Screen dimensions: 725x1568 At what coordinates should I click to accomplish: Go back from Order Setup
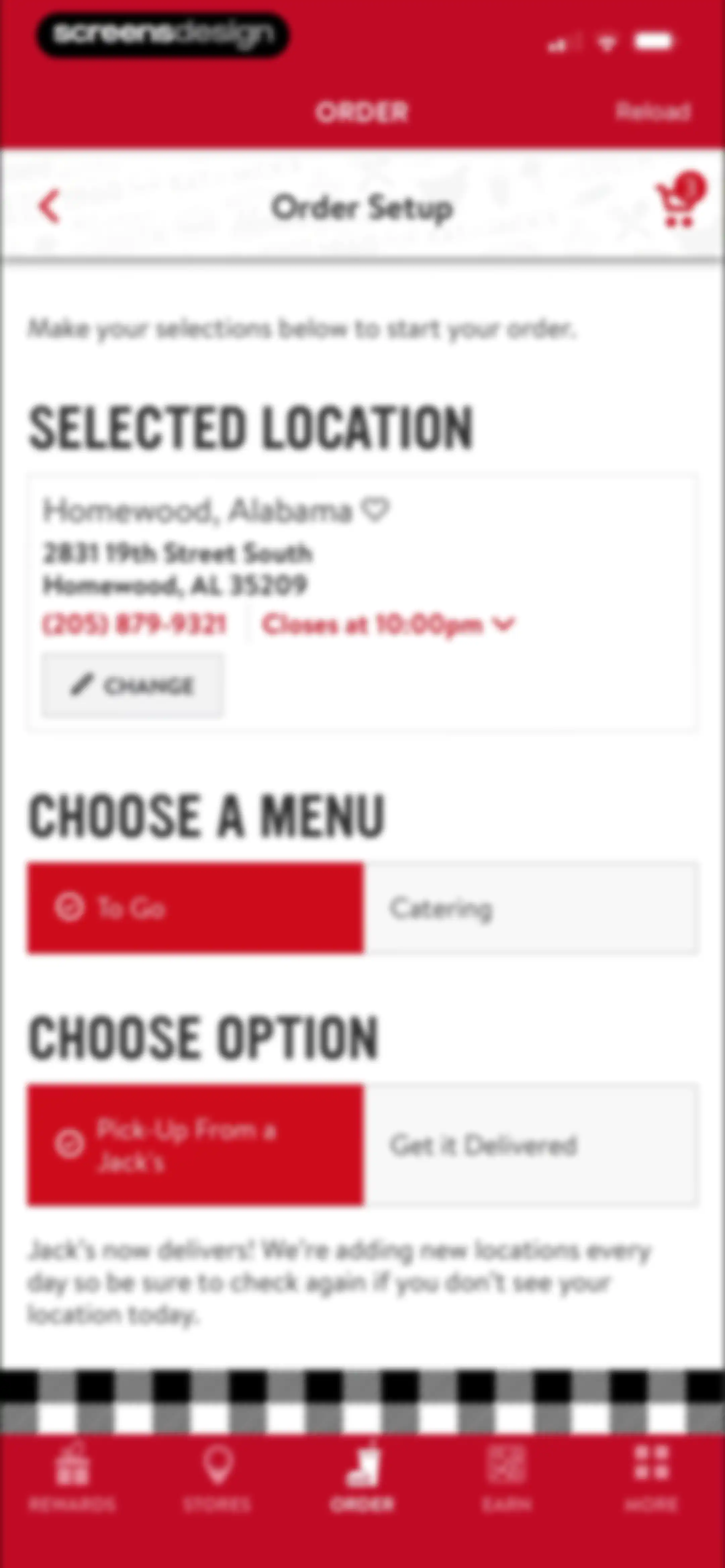pyautogui.click(x=50, y=207)
